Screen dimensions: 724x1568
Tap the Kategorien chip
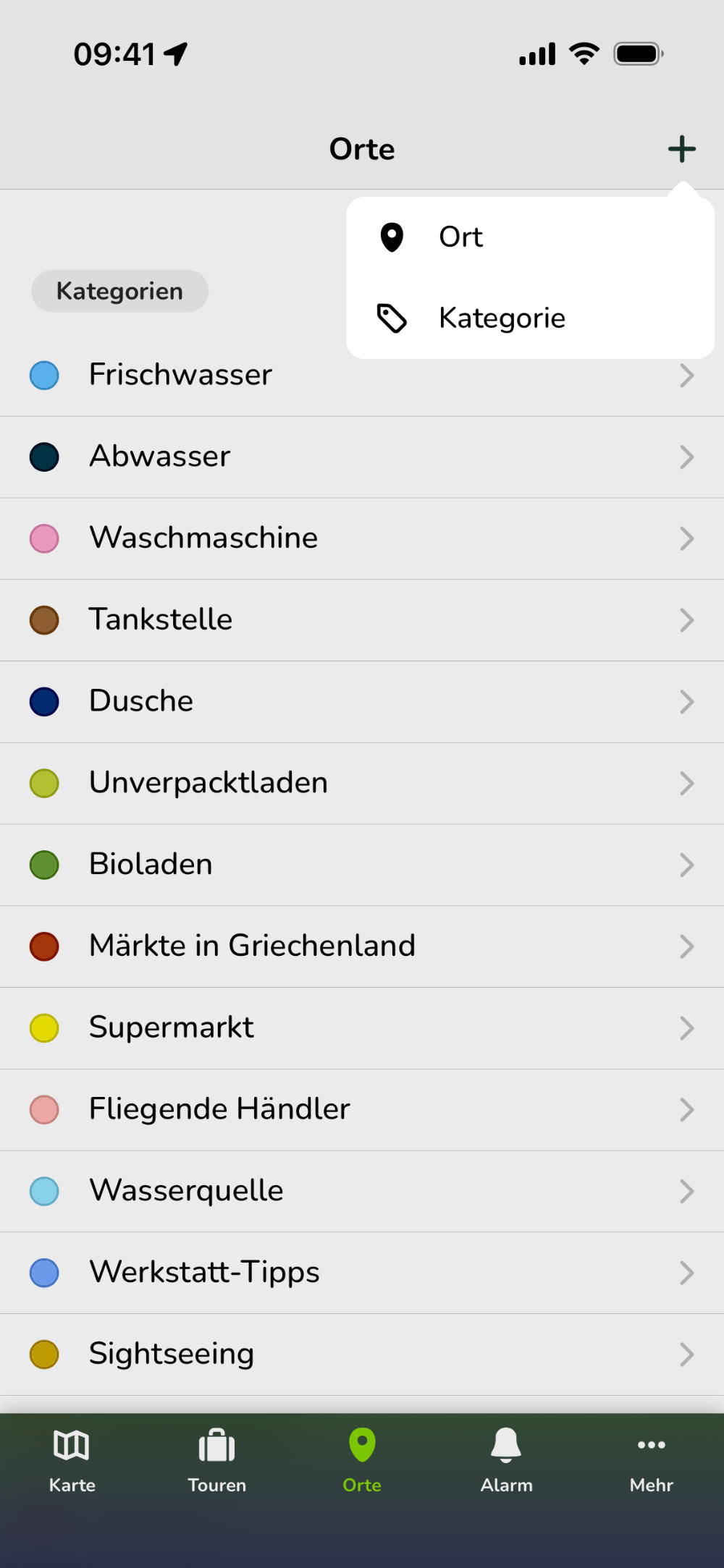120,291
